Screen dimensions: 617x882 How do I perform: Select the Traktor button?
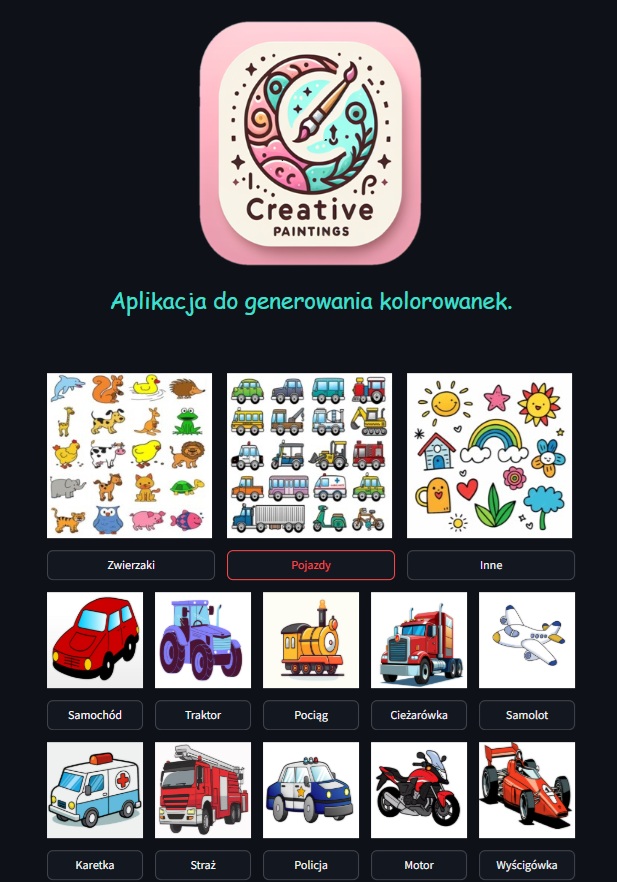(203, 715)
